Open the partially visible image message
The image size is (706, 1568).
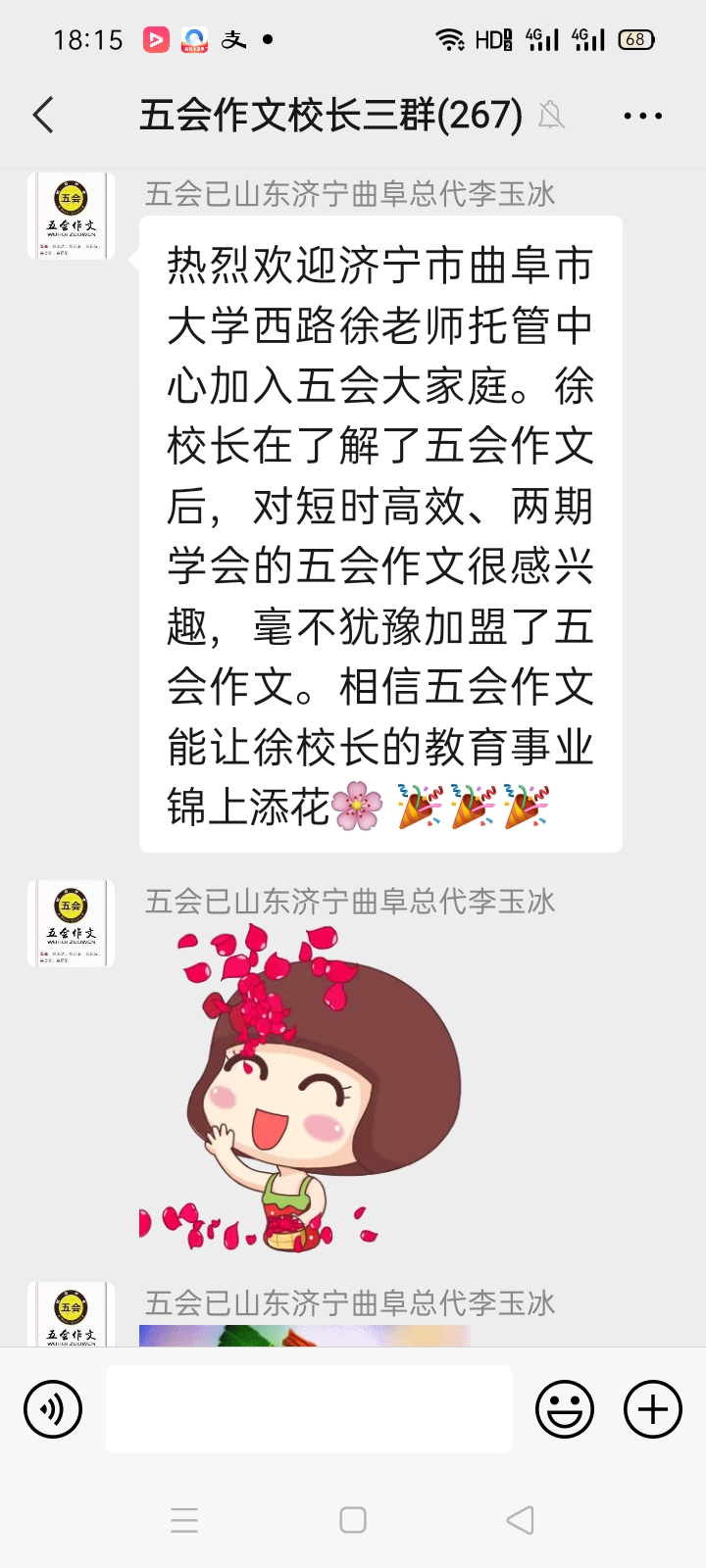click(x=304, y=1335)
